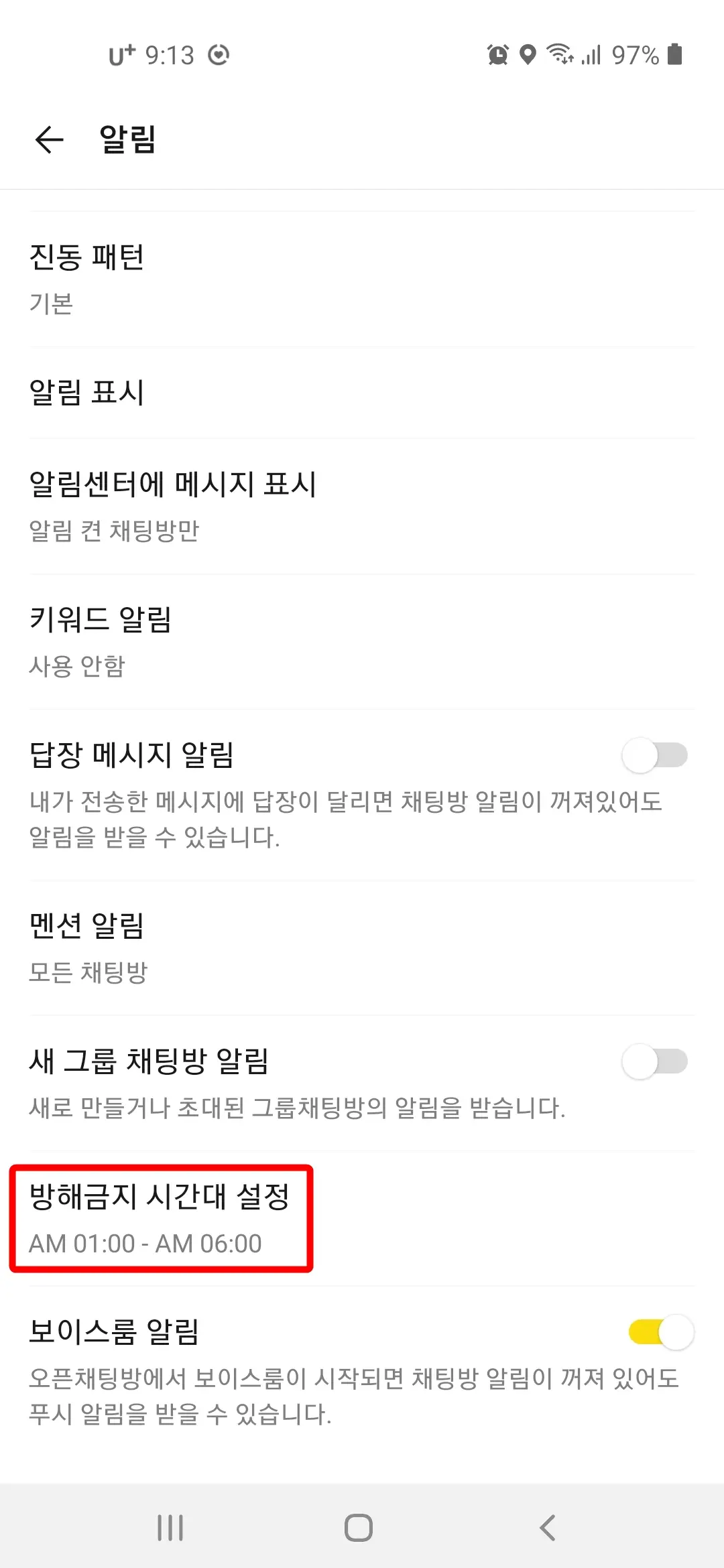Tap the location icon in the status bar

pyautogui.click(x=528, y=56)
